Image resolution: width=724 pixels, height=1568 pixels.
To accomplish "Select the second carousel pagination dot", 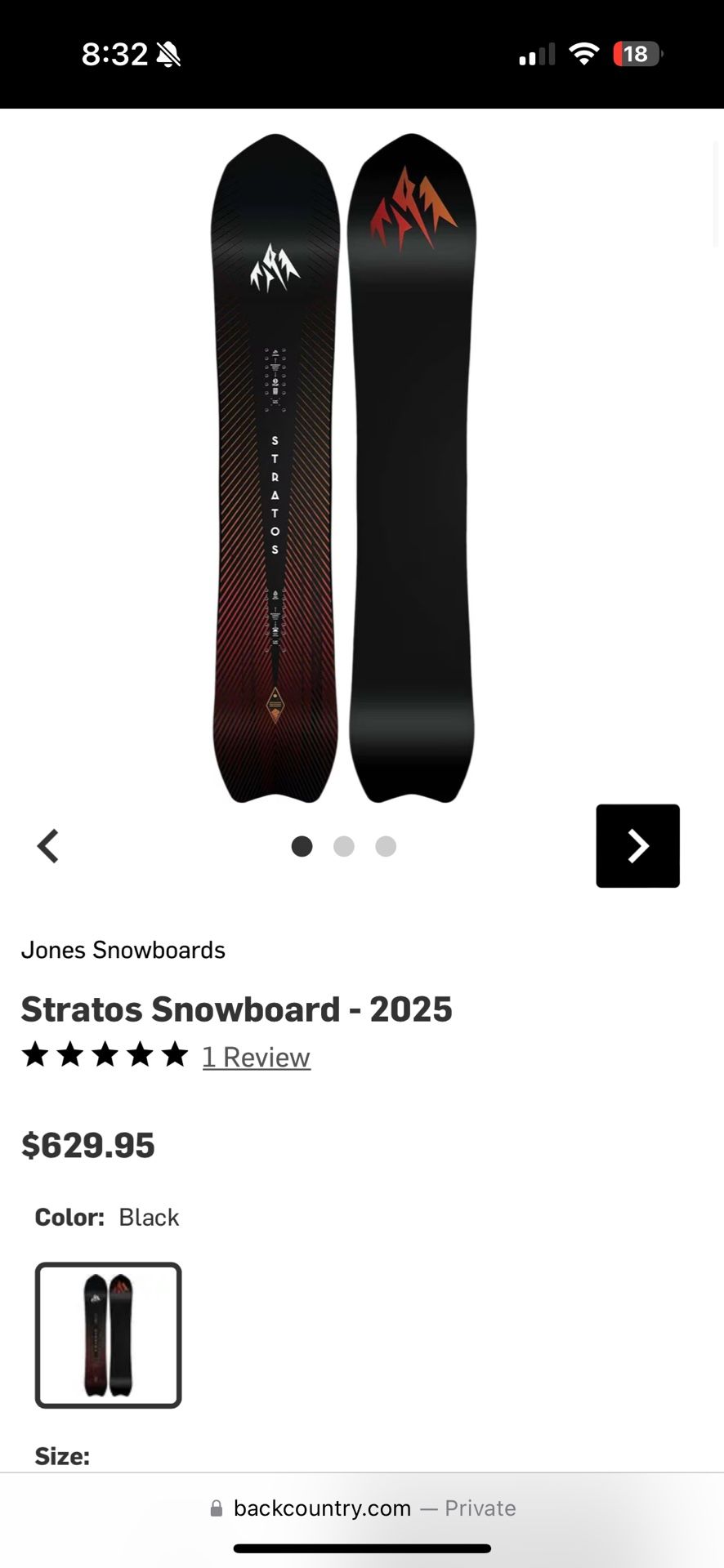I will click(344, 846).
